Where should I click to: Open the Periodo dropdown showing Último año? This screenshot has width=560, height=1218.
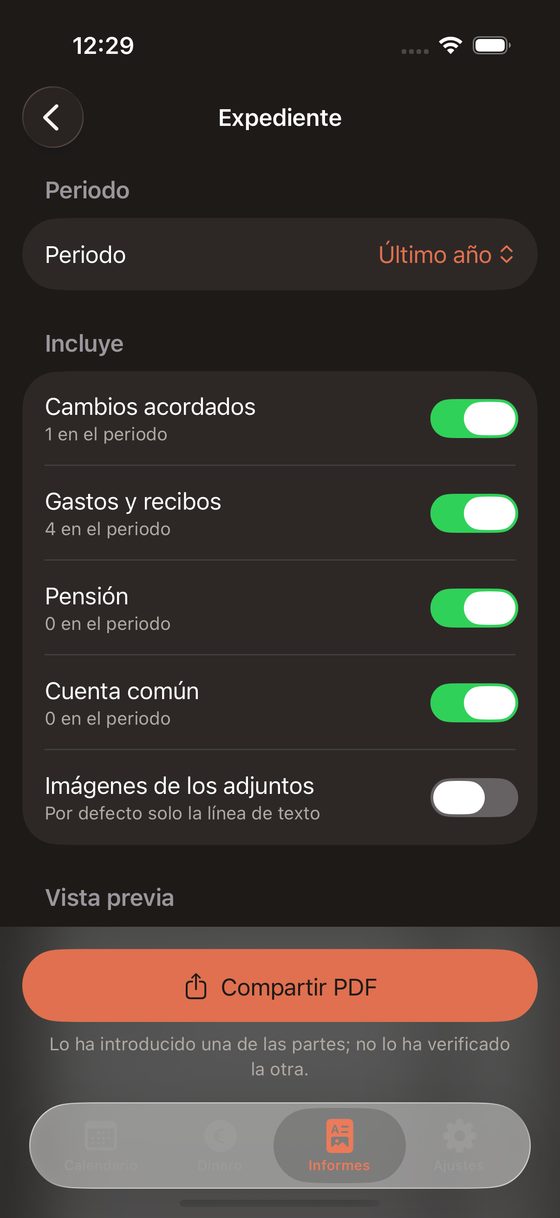point(445,254)
